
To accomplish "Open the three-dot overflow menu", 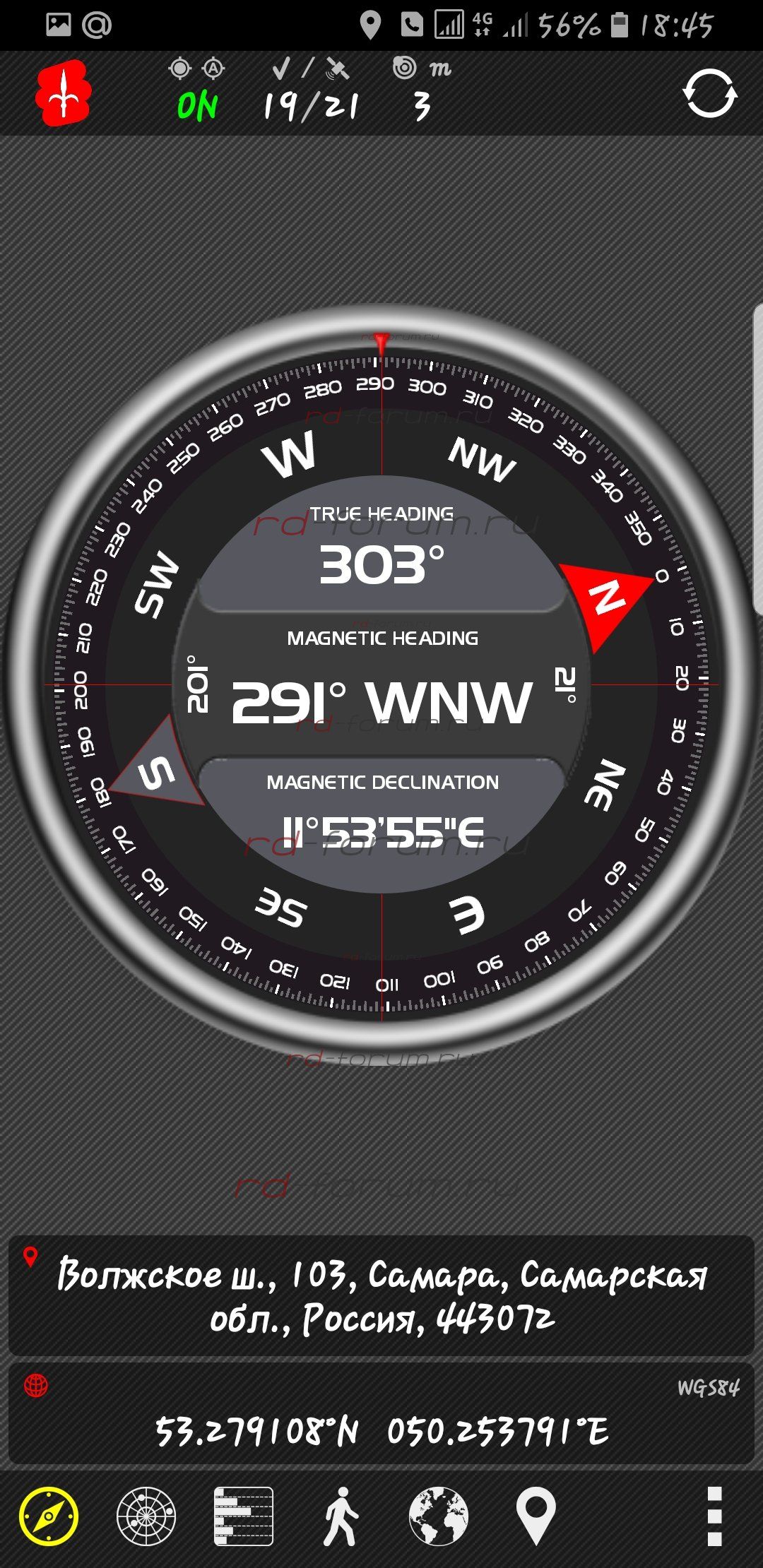I will tap(714, 1516).
